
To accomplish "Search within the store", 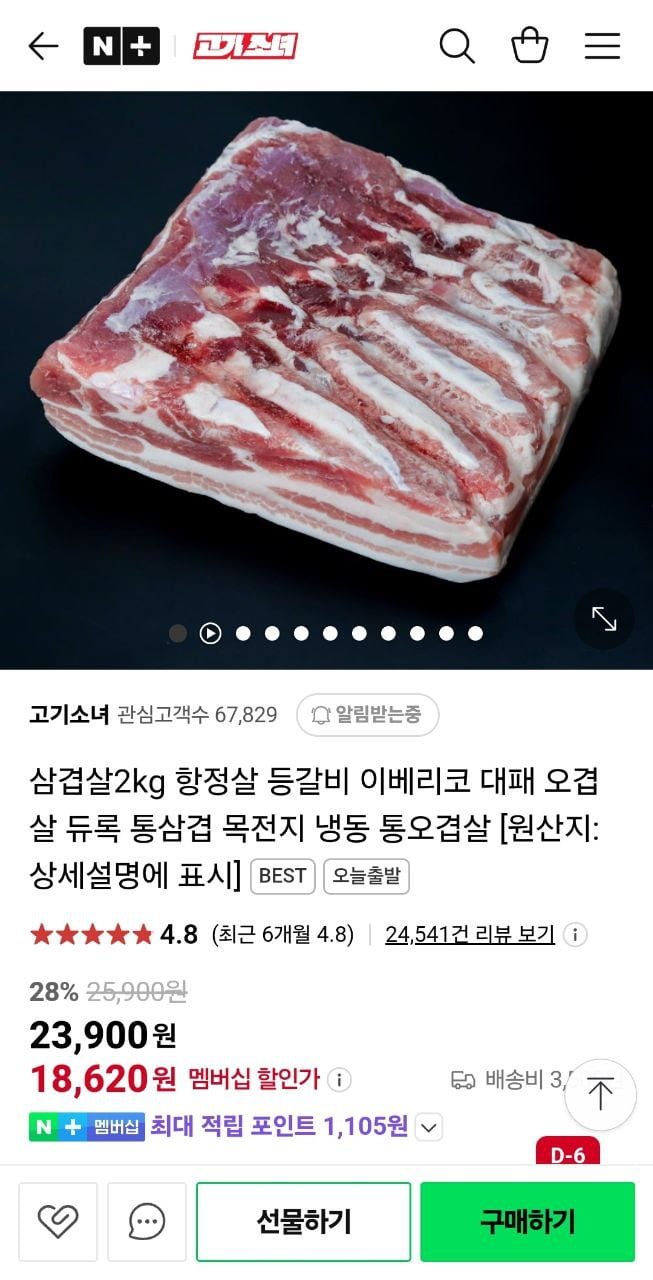I will tap(457, 46).
